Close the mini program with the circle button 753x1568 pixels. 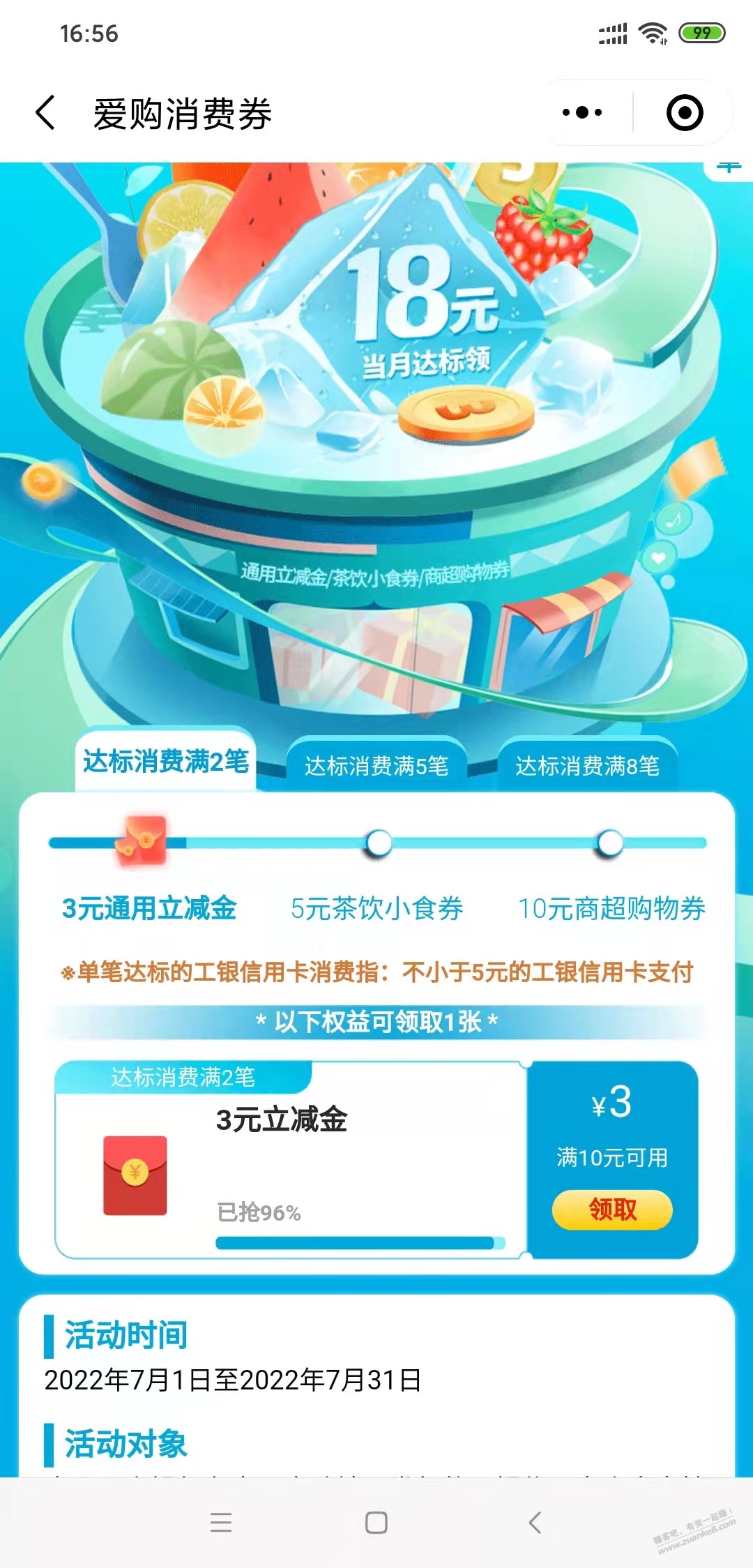(x=685, y=112)
